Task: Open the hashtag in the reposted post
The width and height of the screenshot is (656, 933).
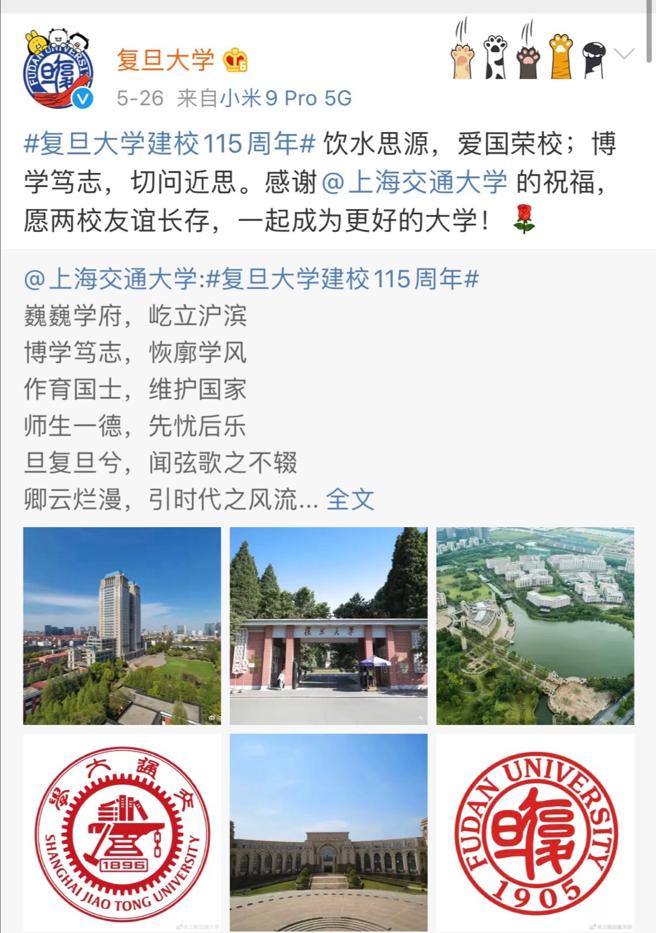Action: pyautogui.click(x=342, y=278)
